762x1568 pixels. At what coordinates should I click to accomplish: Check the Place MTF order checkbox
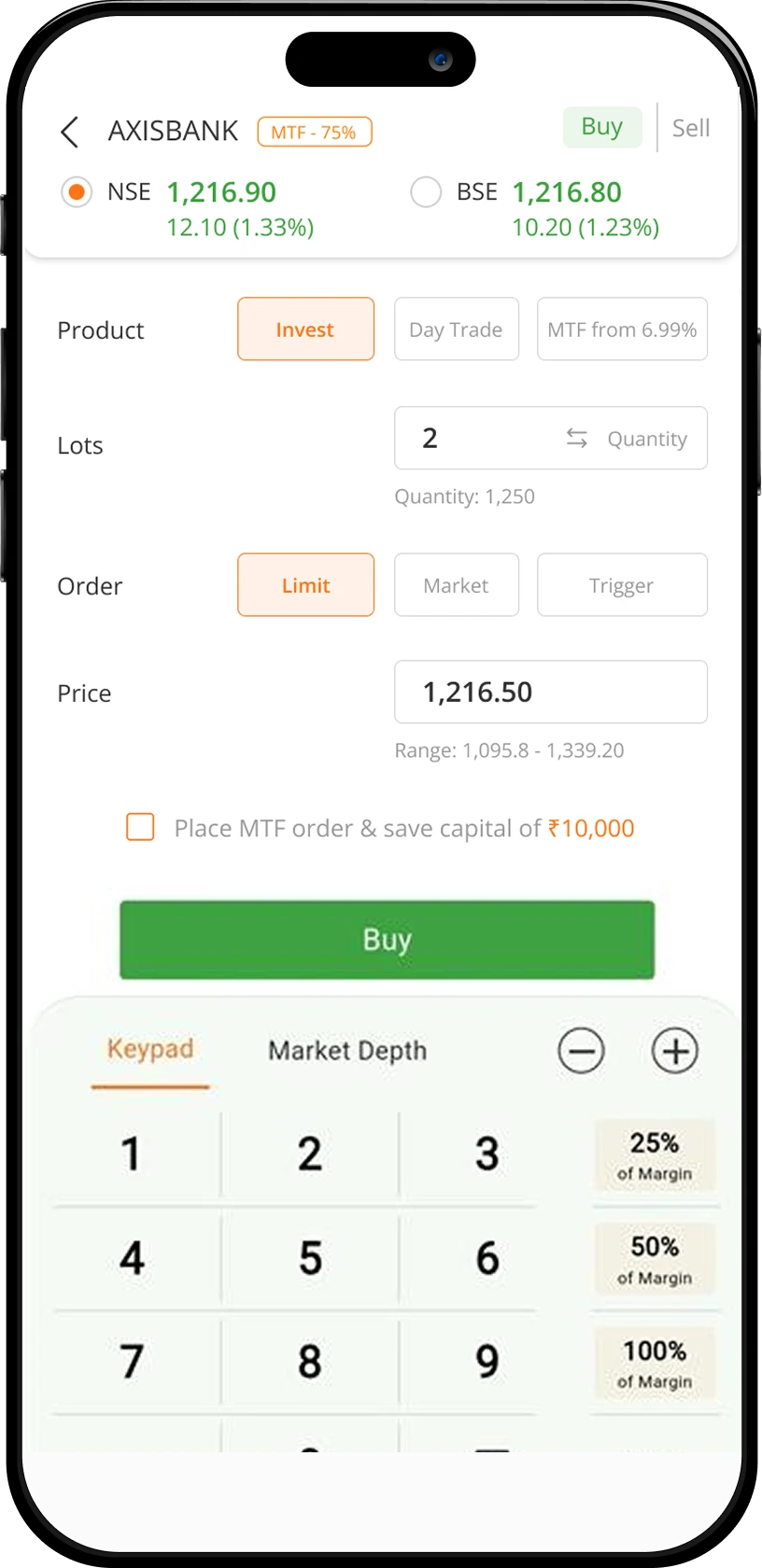click(140, 827)
